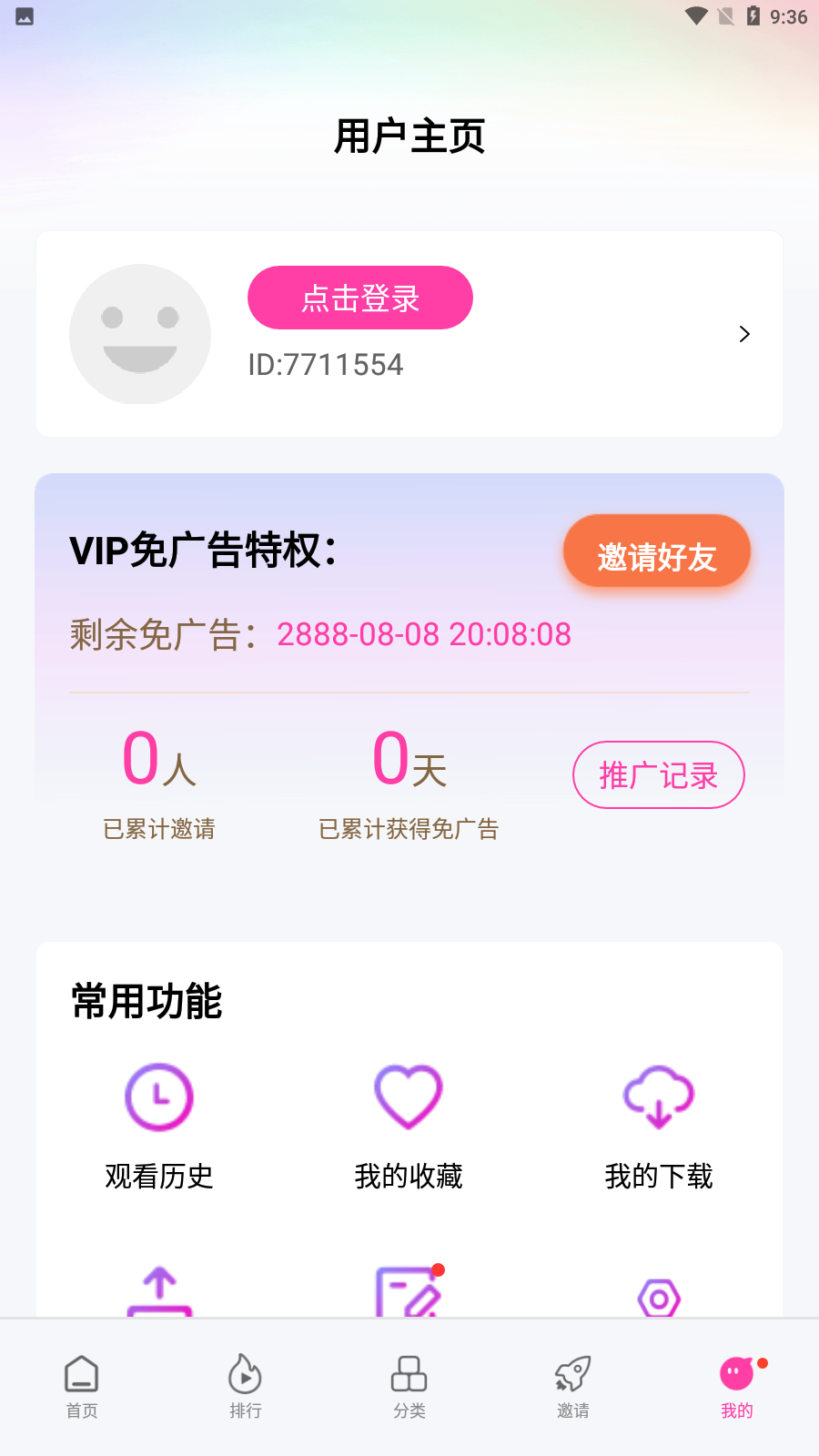Open 观看历史 (watch history) icon
The height and width of the screenshot is (1456, 819).
[x=159, y=1097]
